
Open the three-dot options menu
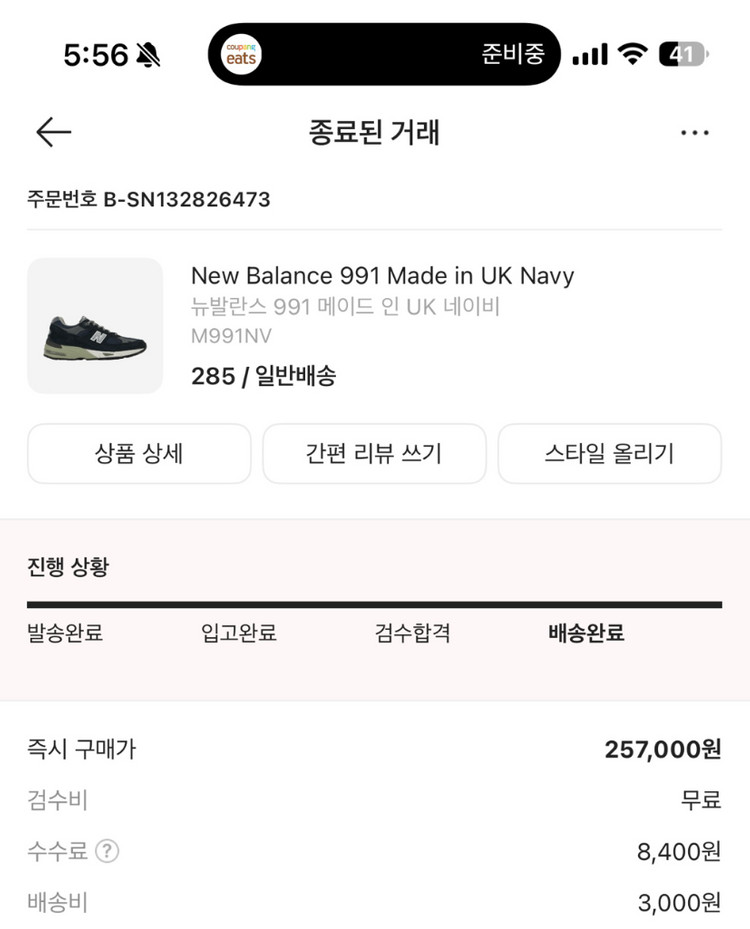(x=694, y=132)
